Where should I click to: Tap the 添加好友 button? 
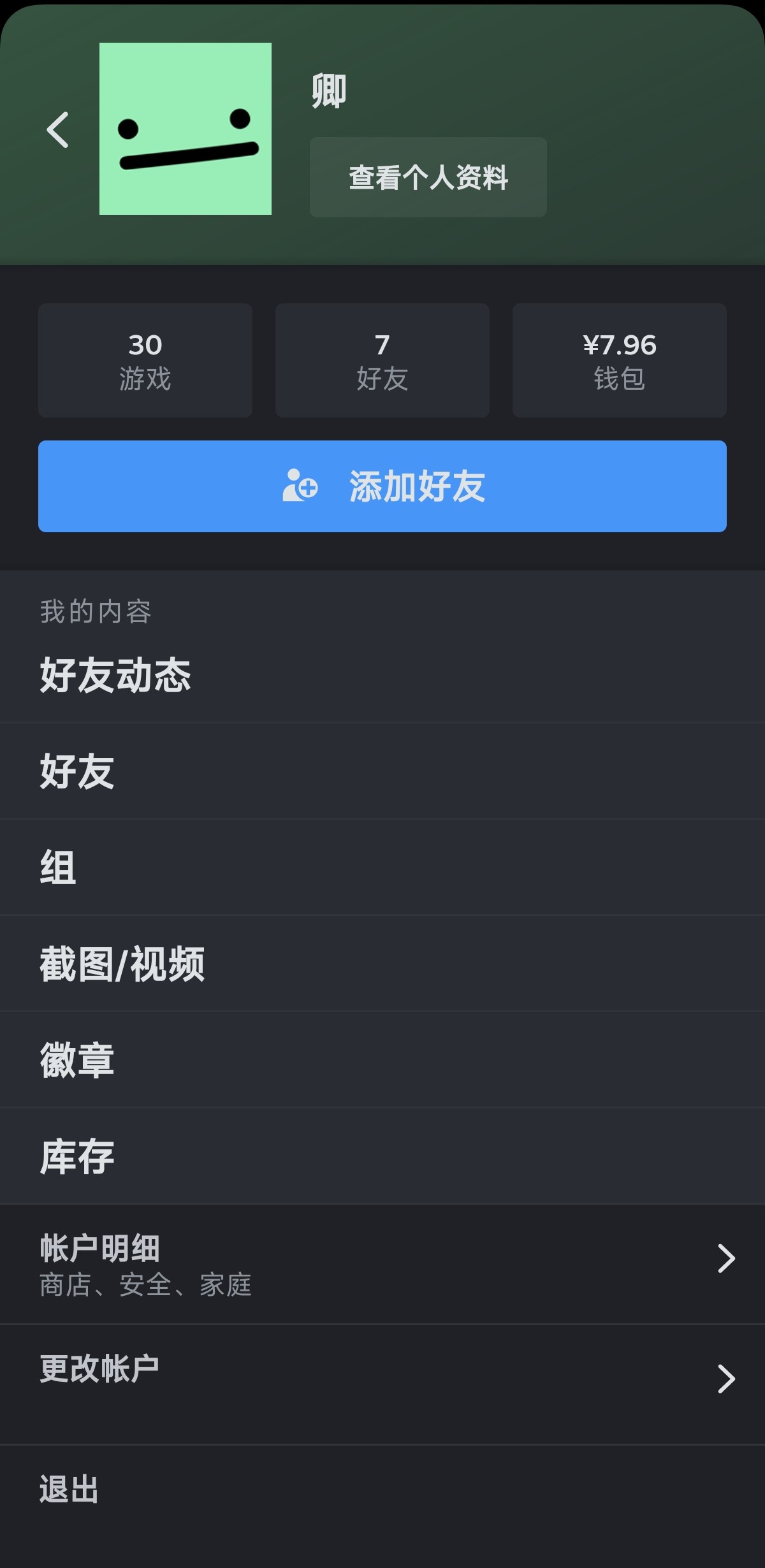pos(382,486)
